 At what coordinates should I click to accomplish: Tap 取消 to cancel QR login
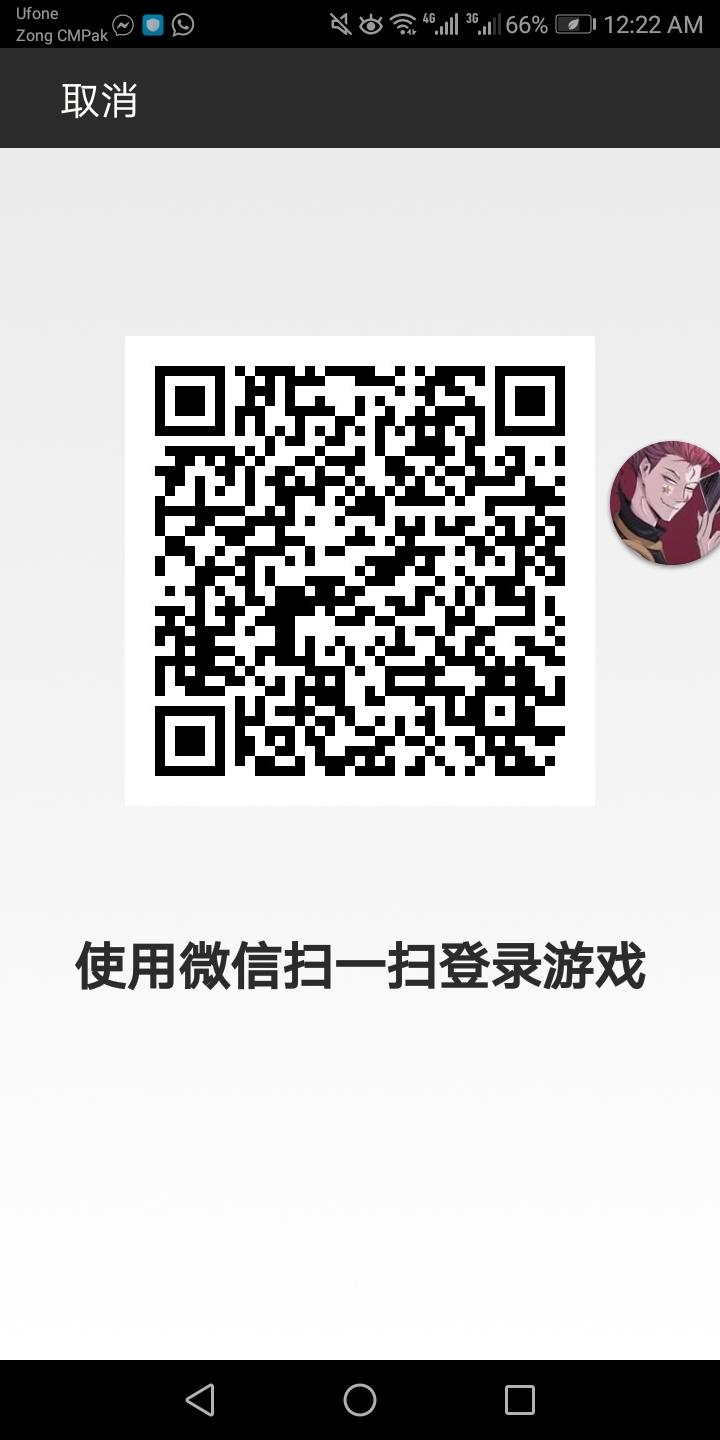pos(99,100)
